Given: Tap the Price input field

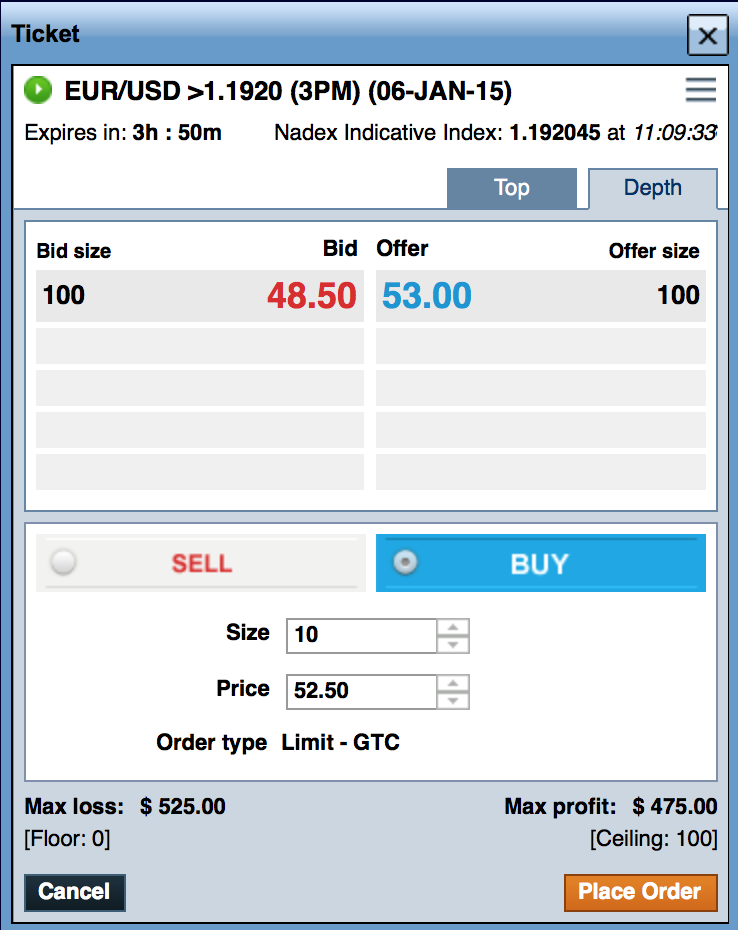Looking at the screenshot, I should (361, 691).
